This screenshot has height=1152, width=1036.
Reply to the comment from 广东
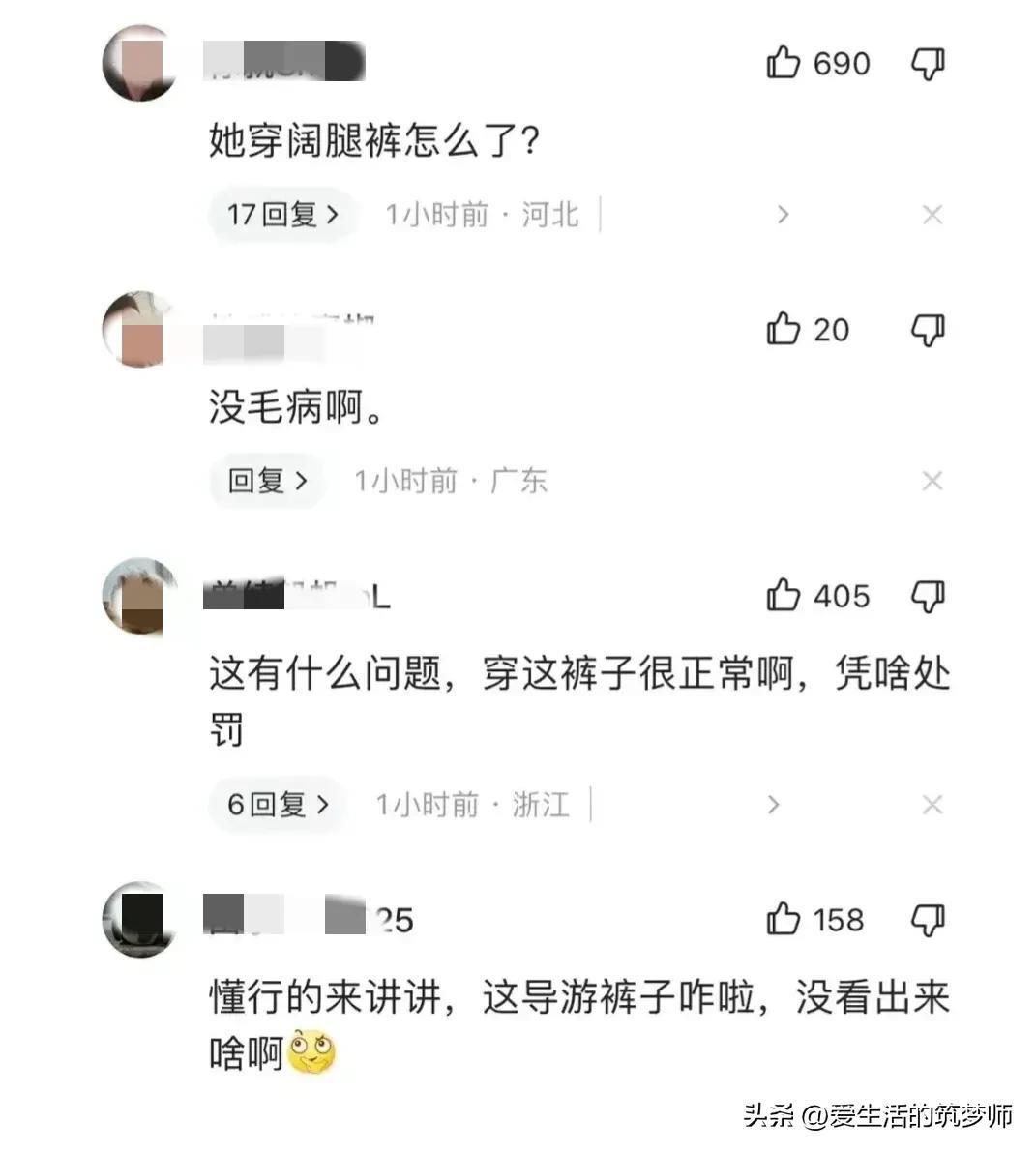(267, 480)
